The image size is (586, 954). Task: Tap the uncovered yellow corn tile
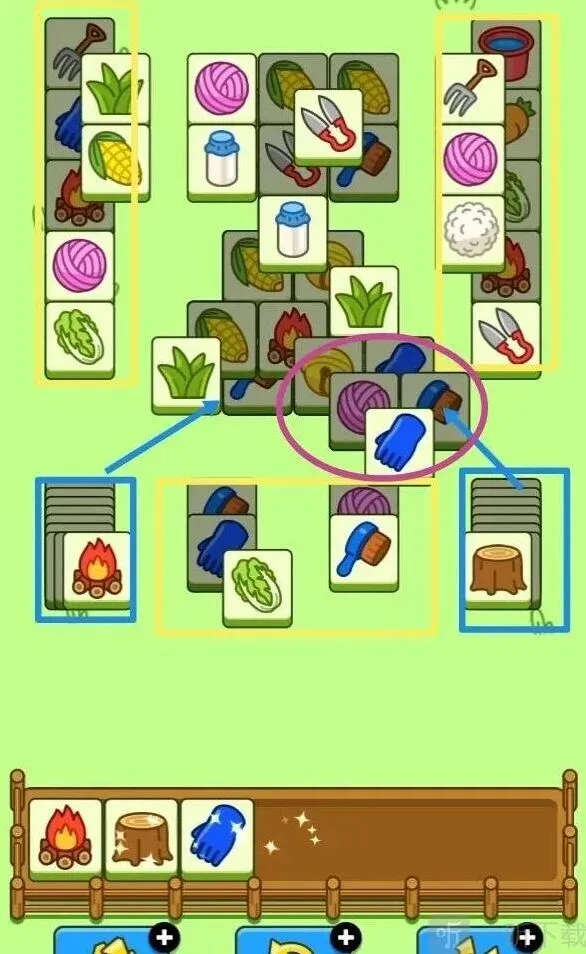tap(115, 162)
